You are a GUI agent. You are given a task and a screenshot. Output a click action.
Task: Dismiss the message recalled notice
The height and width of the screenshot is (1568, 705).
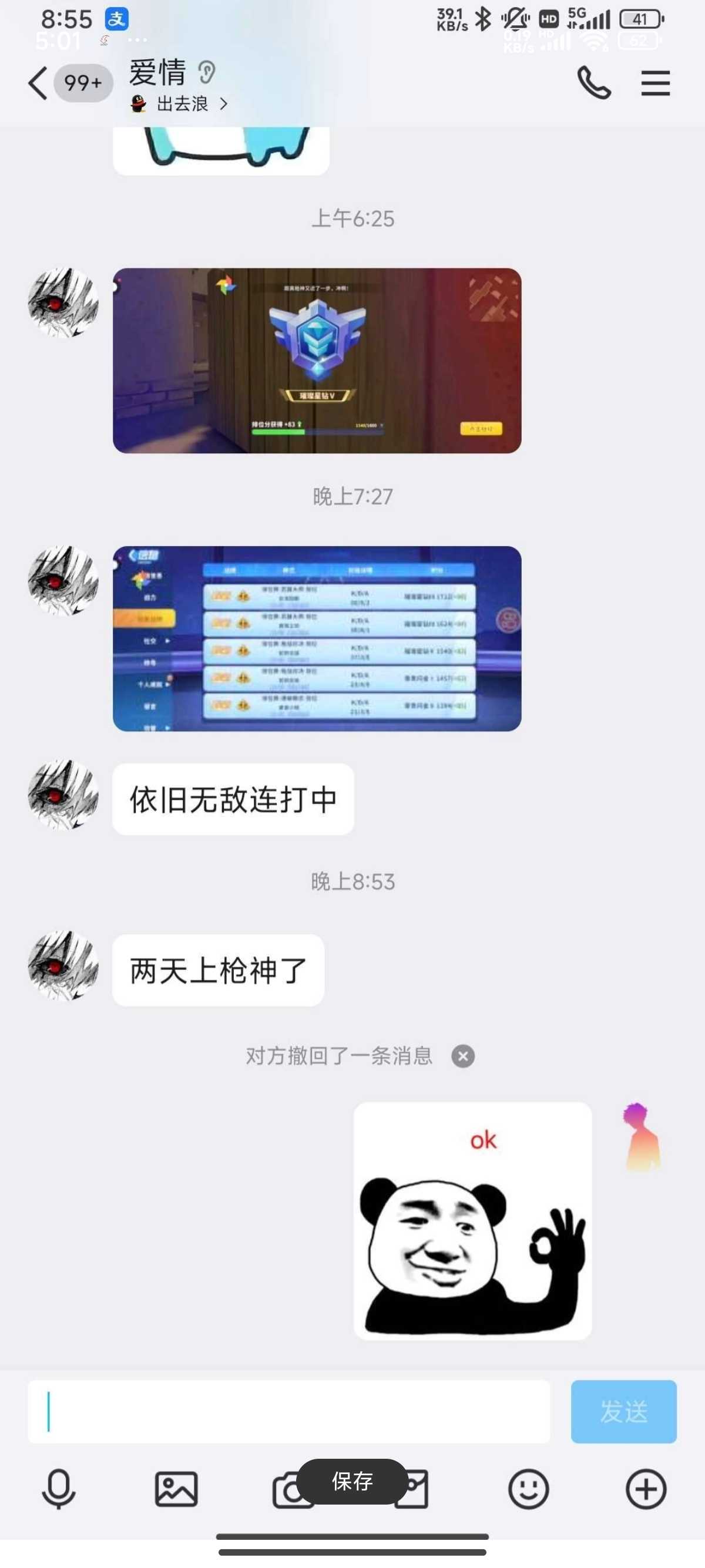(x=463, y=1056)
